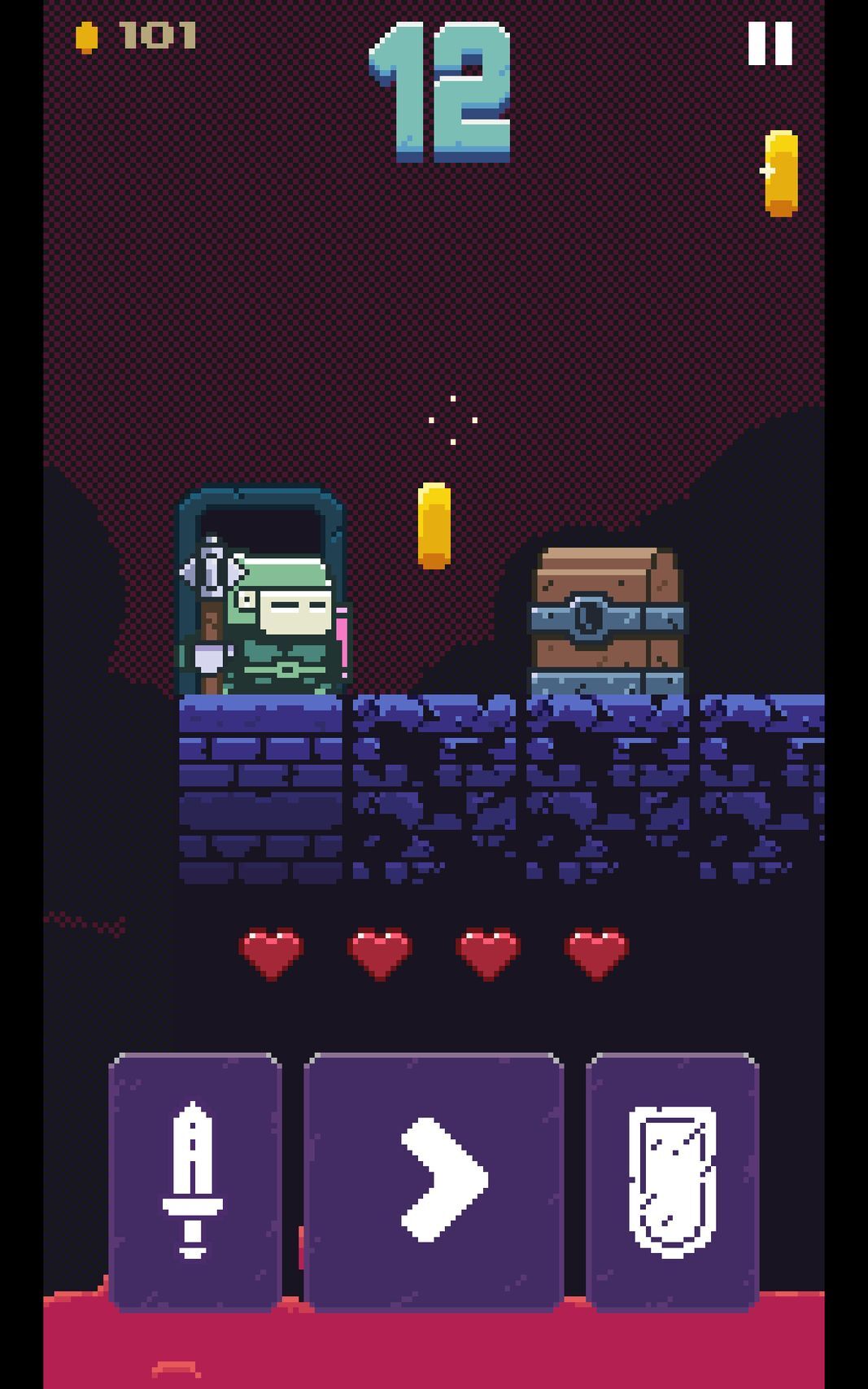Screen dimensions: 868x1389
Task: Move forward with the arrow button
Action: click(434, 1180)
